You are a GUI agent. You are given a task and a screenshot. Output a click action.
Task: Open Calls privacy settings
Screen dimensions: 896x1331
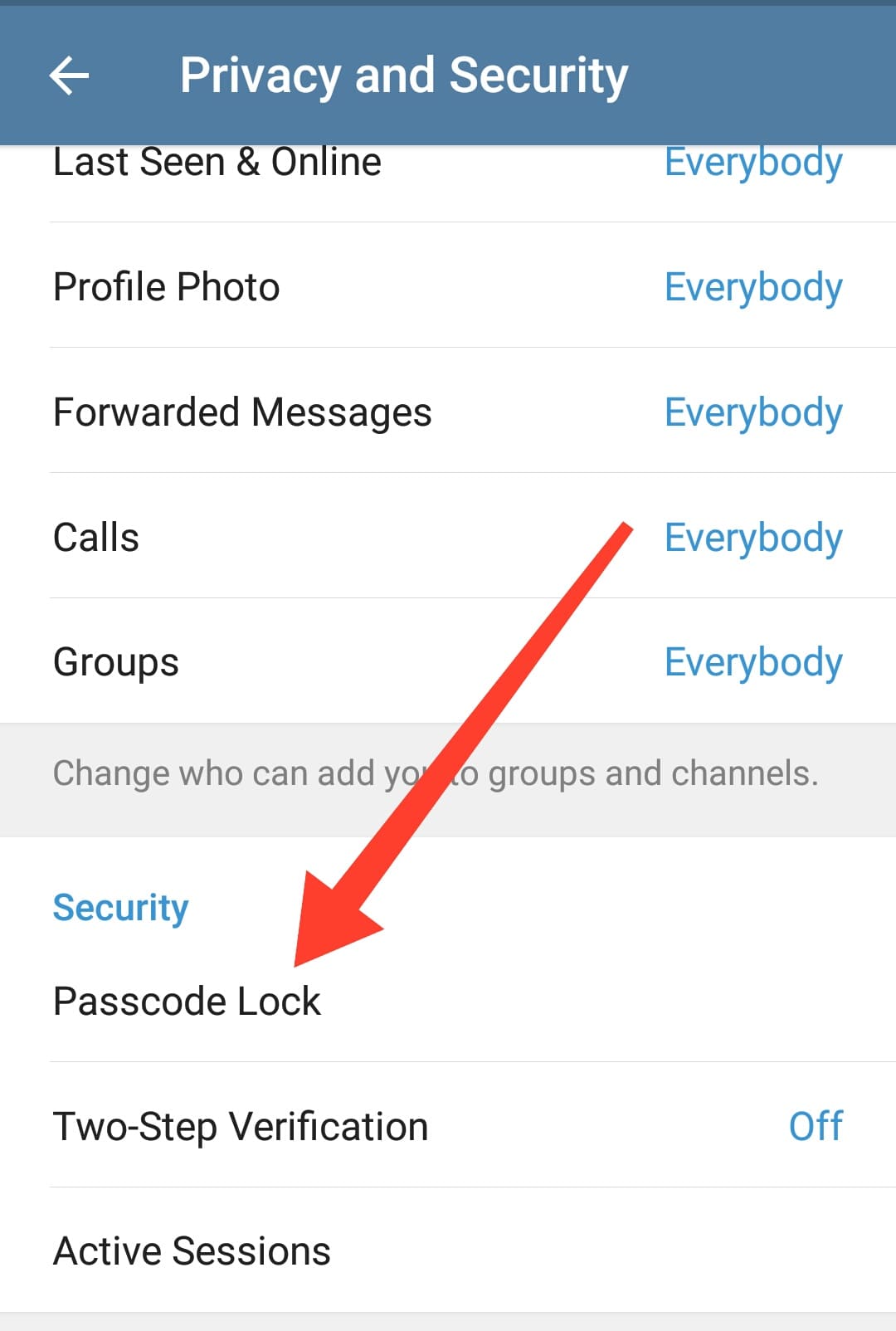(x=95, y=537)
